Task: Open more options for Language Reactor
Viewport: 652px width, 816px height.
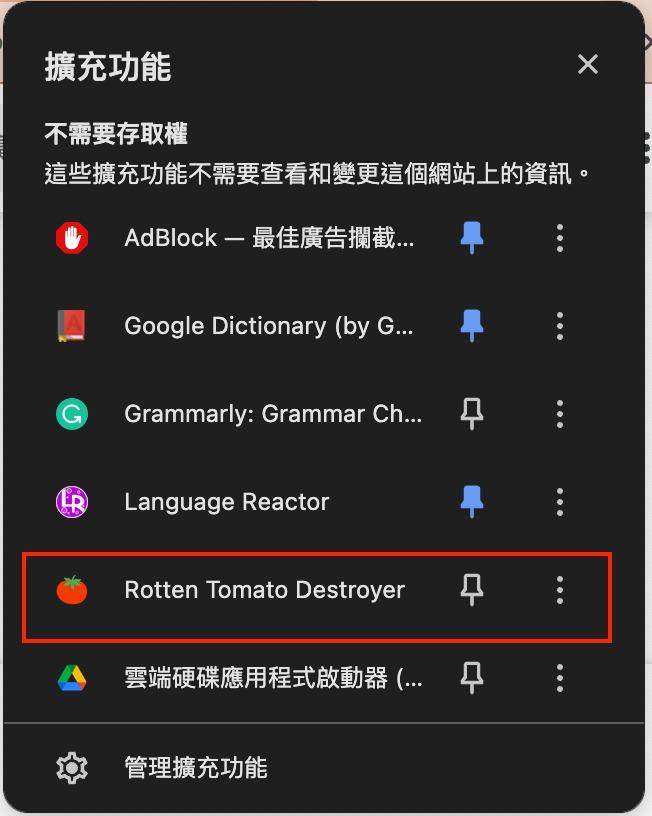Action: [560, 502]
